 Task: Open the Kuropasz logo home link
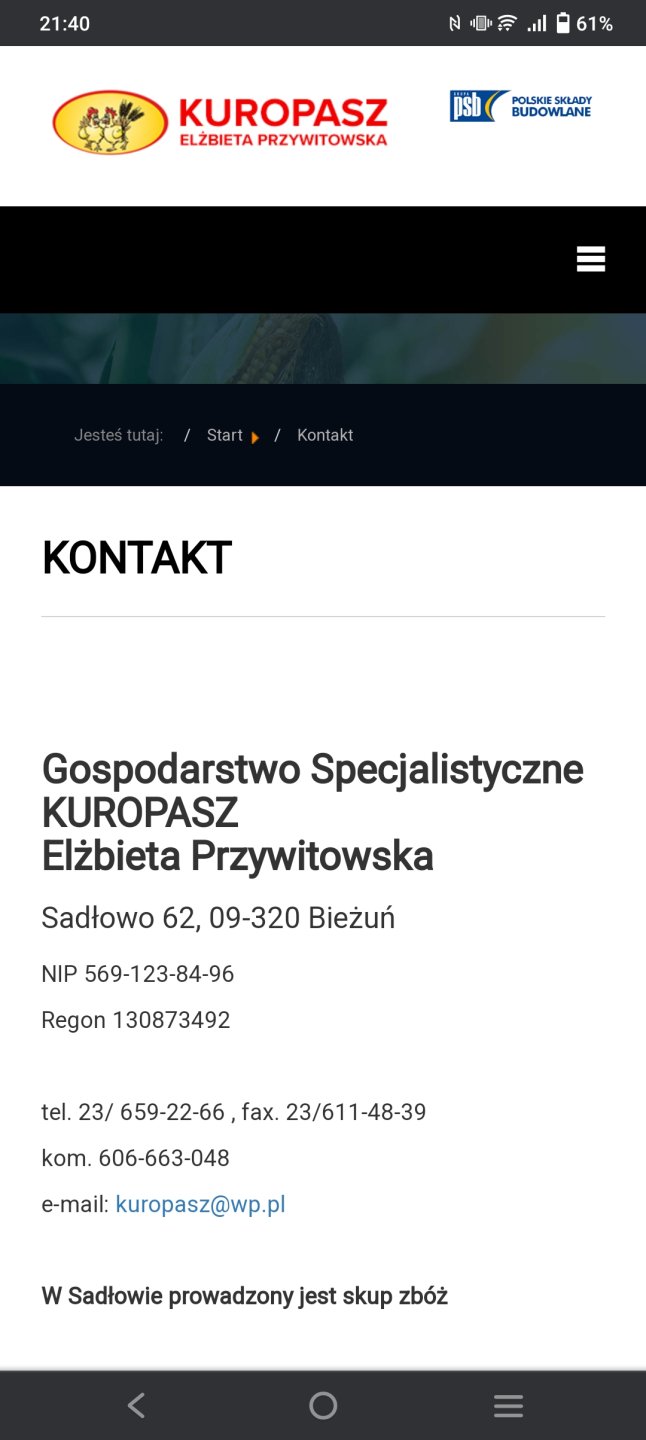pos(220,123)
